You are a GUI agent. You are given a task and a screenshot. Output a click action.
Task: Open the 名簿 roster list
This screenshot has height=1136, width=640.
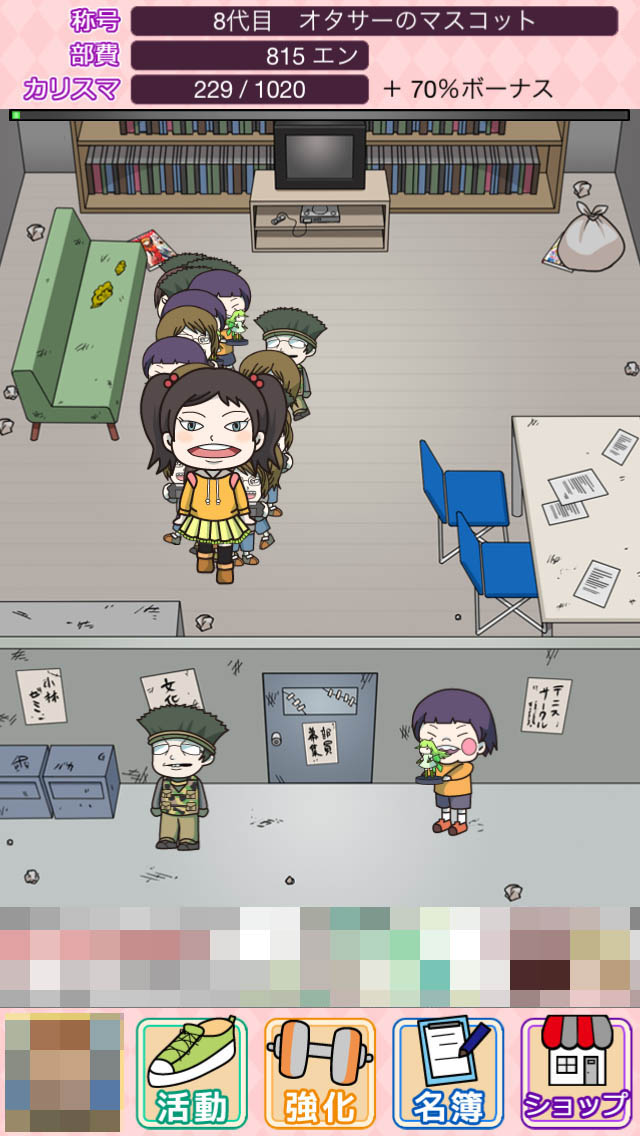pos(447,1072)
